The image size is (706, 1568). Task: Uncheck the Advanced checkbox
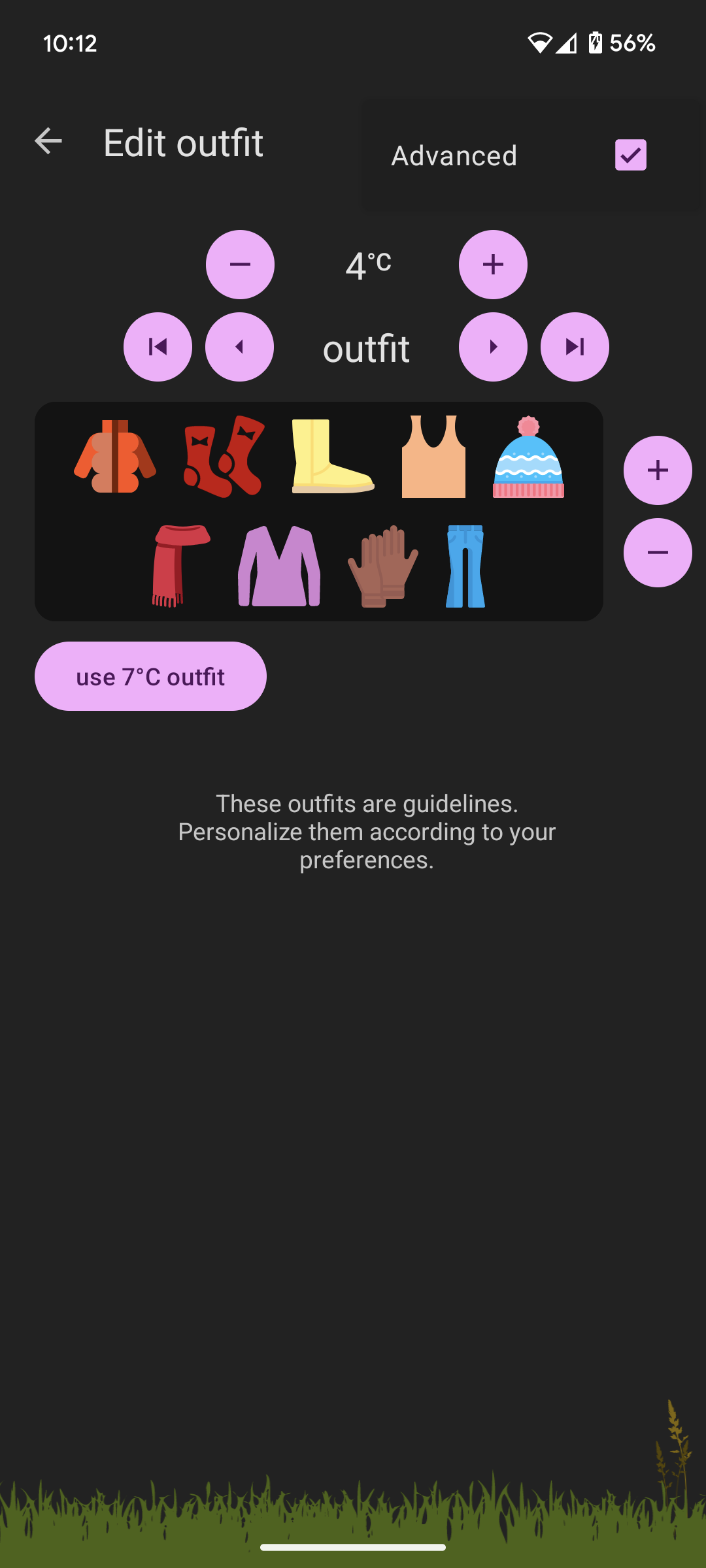(629, 155)
